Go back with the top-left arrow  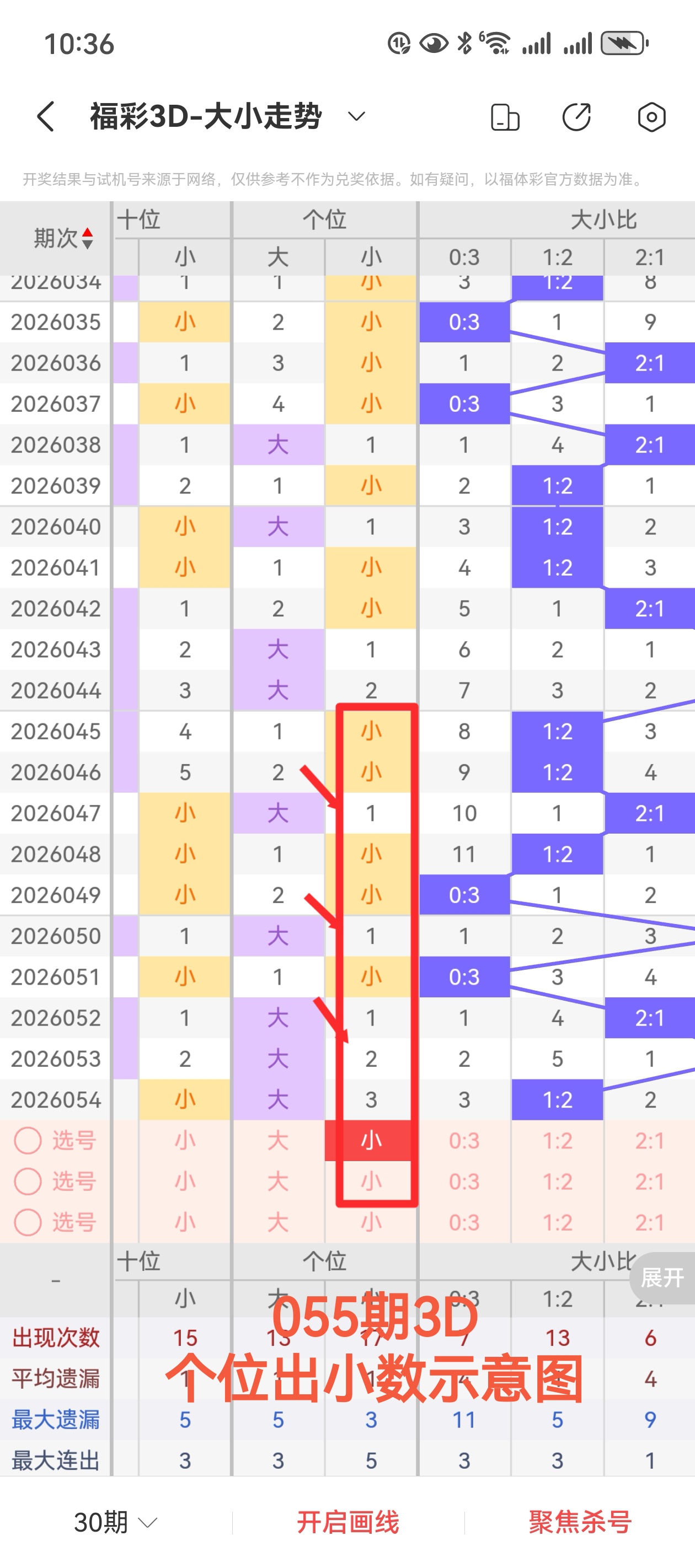46,116
